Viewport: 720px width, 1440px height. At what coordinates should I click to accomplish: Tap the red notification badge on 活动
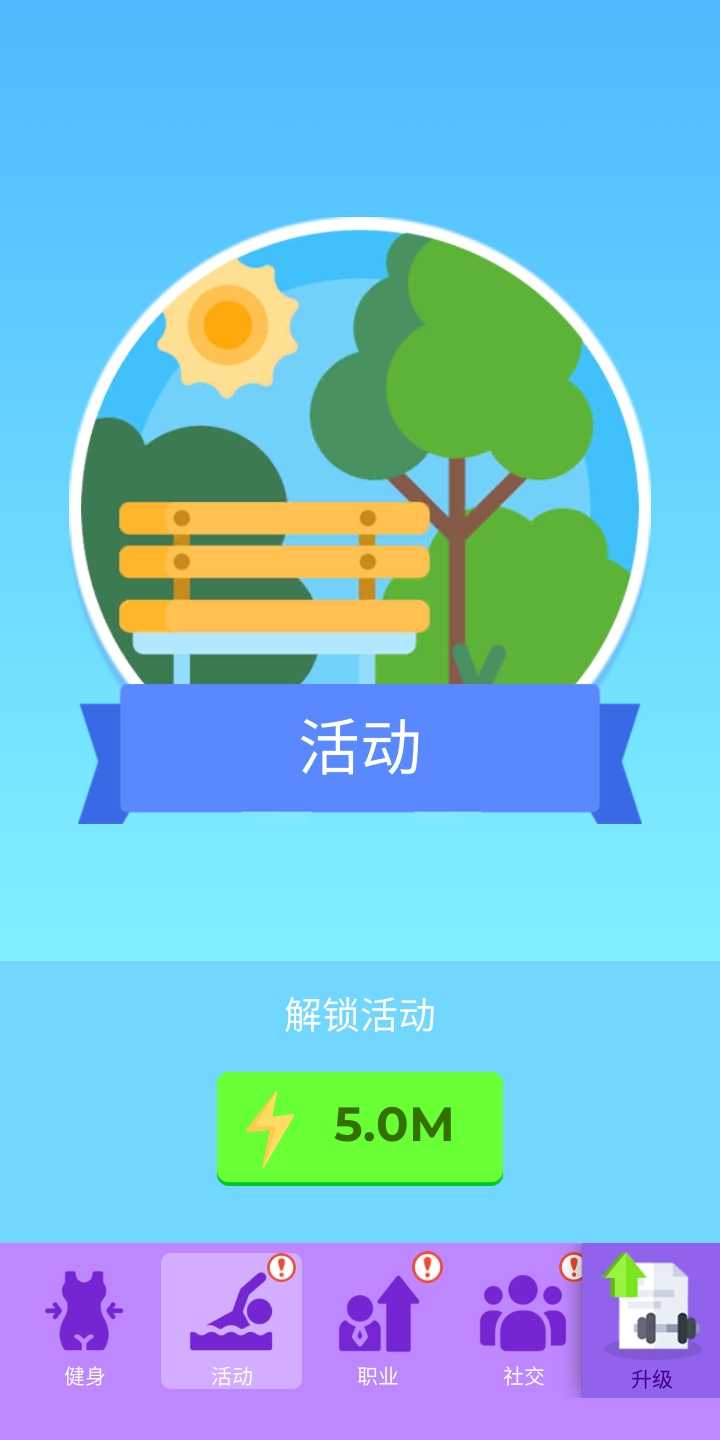pyautogui.click(x=281, y=1266)
